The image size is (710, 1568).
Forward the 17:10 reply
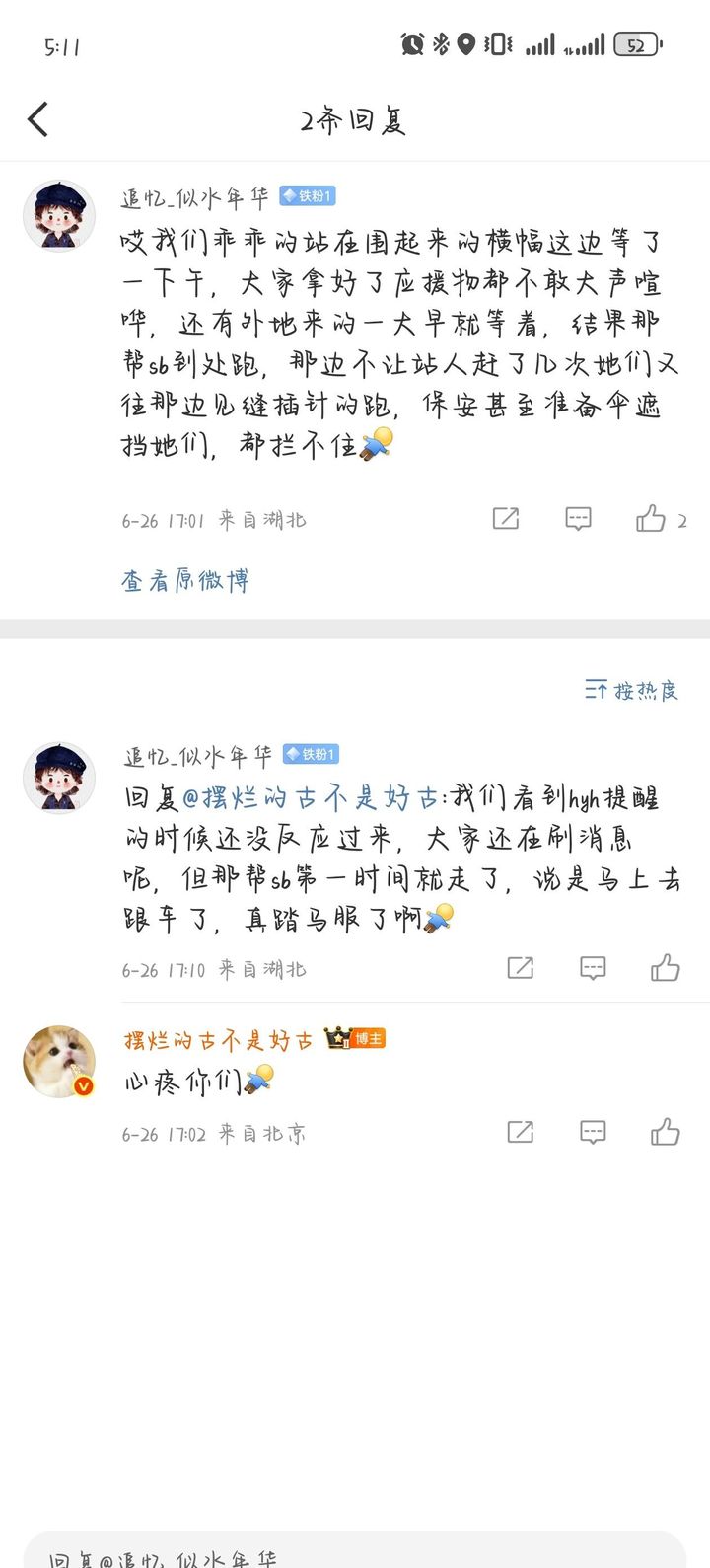coord(520,968)
